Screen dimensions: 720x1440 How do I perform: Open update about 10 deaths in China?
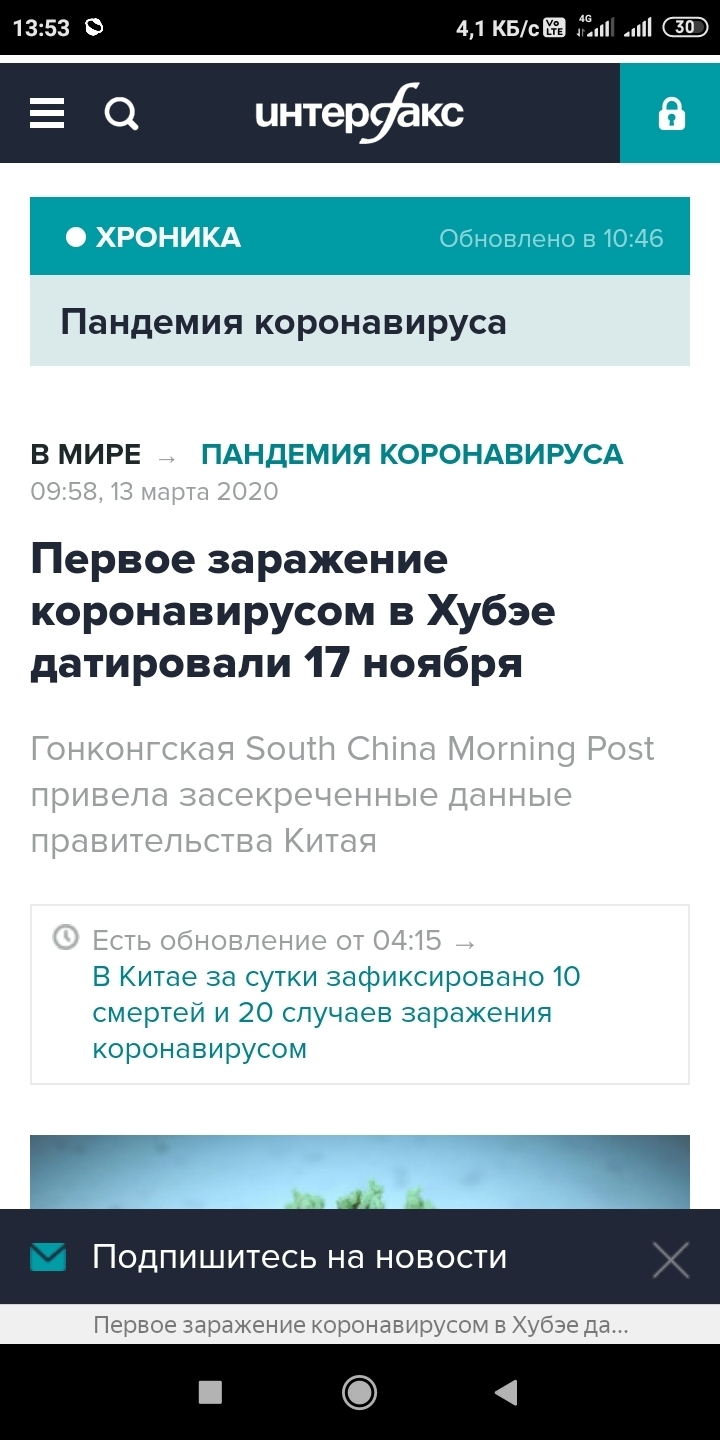coord(336,1012)
